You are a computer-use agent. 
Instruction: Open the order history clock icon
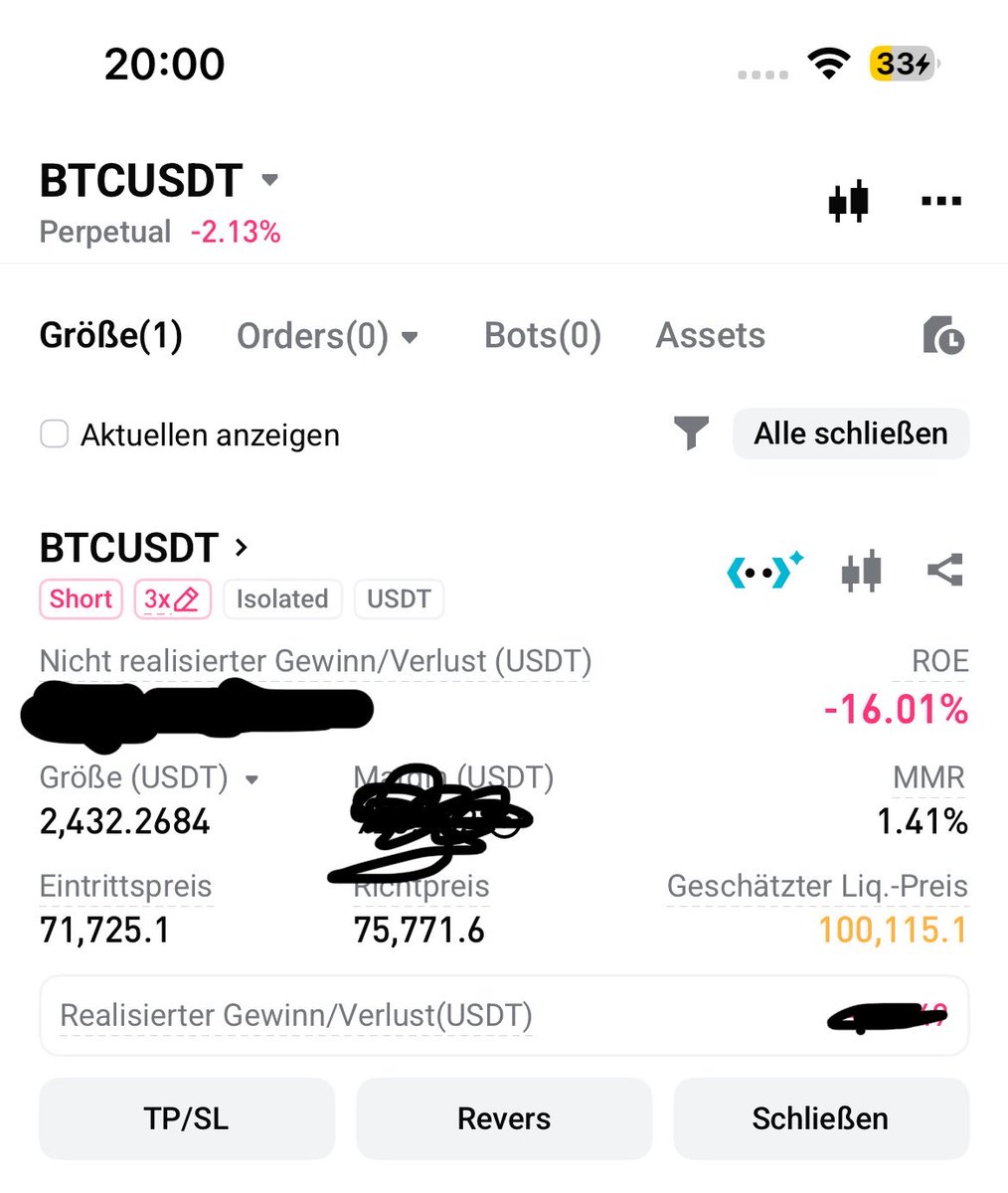tap(942, 336)
